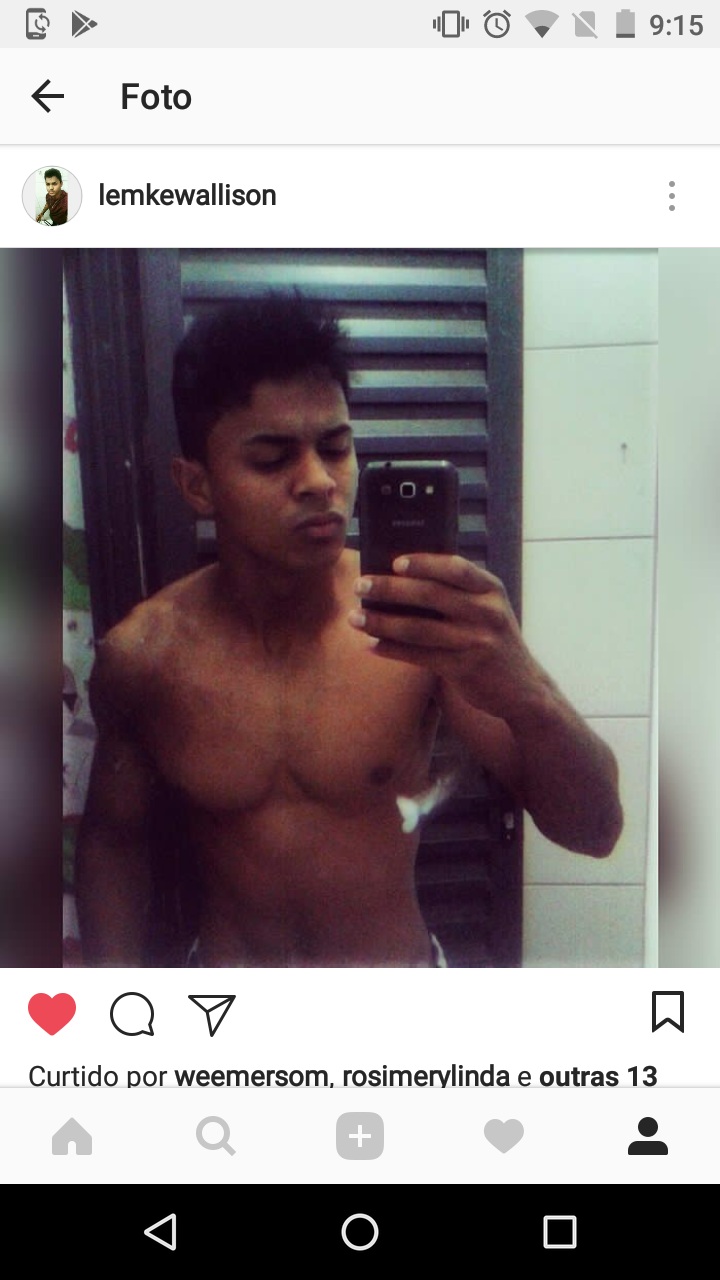Switch to the Home feed tab
This screenshot has height=1280, width=720.
click(72, 1137)
